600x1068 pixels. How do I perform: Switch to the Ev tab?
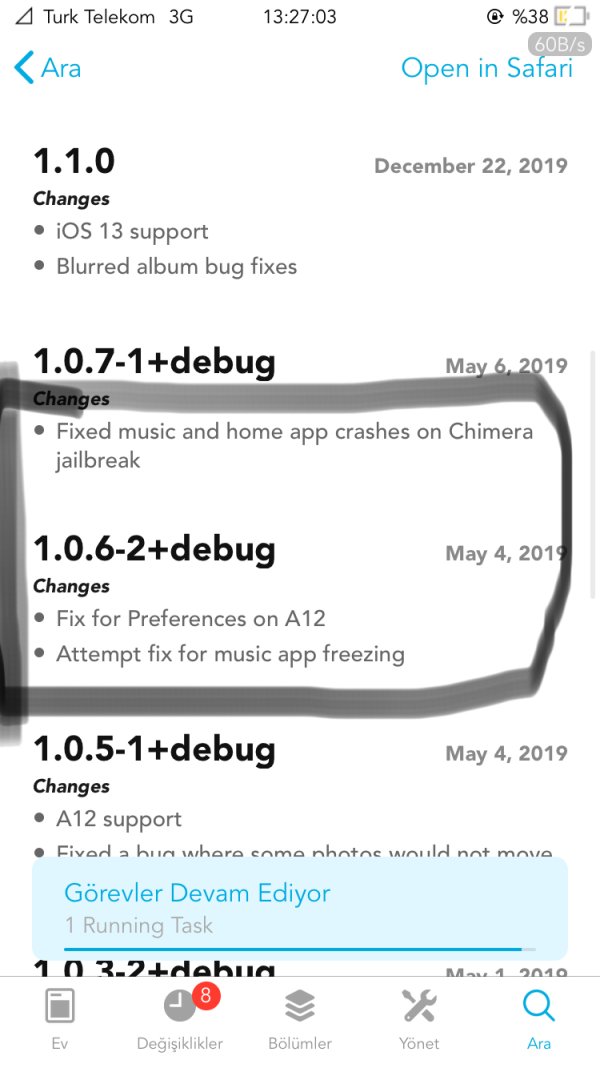60,1017
